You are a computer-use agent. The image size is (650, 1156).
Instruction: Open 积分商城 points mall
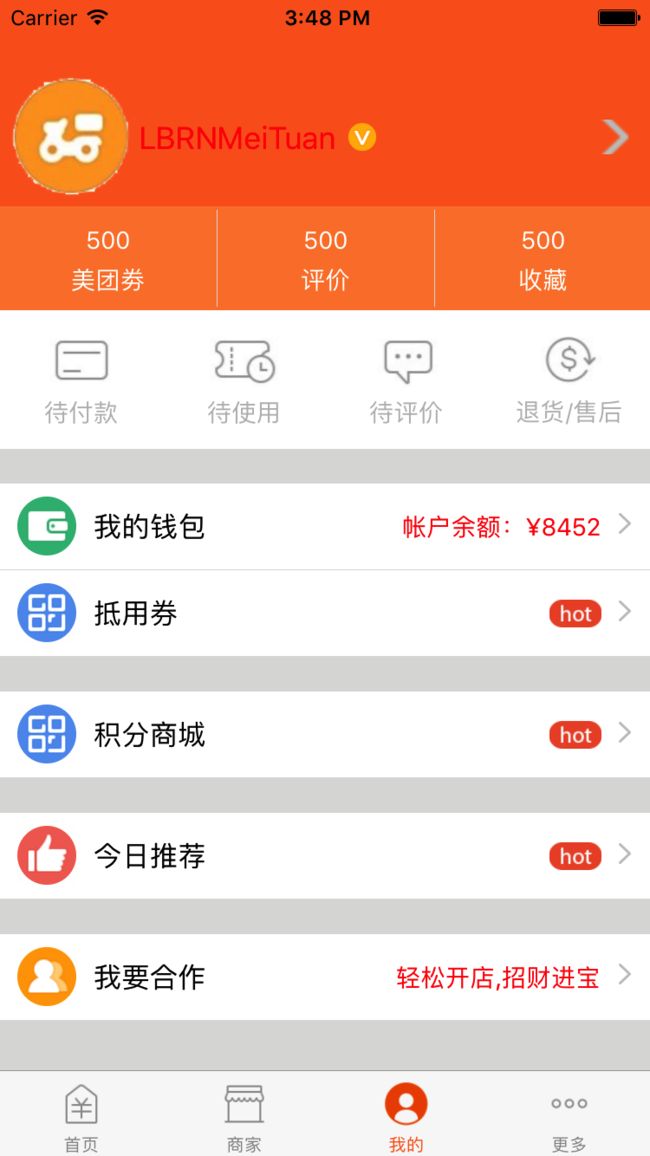[325, 734]
